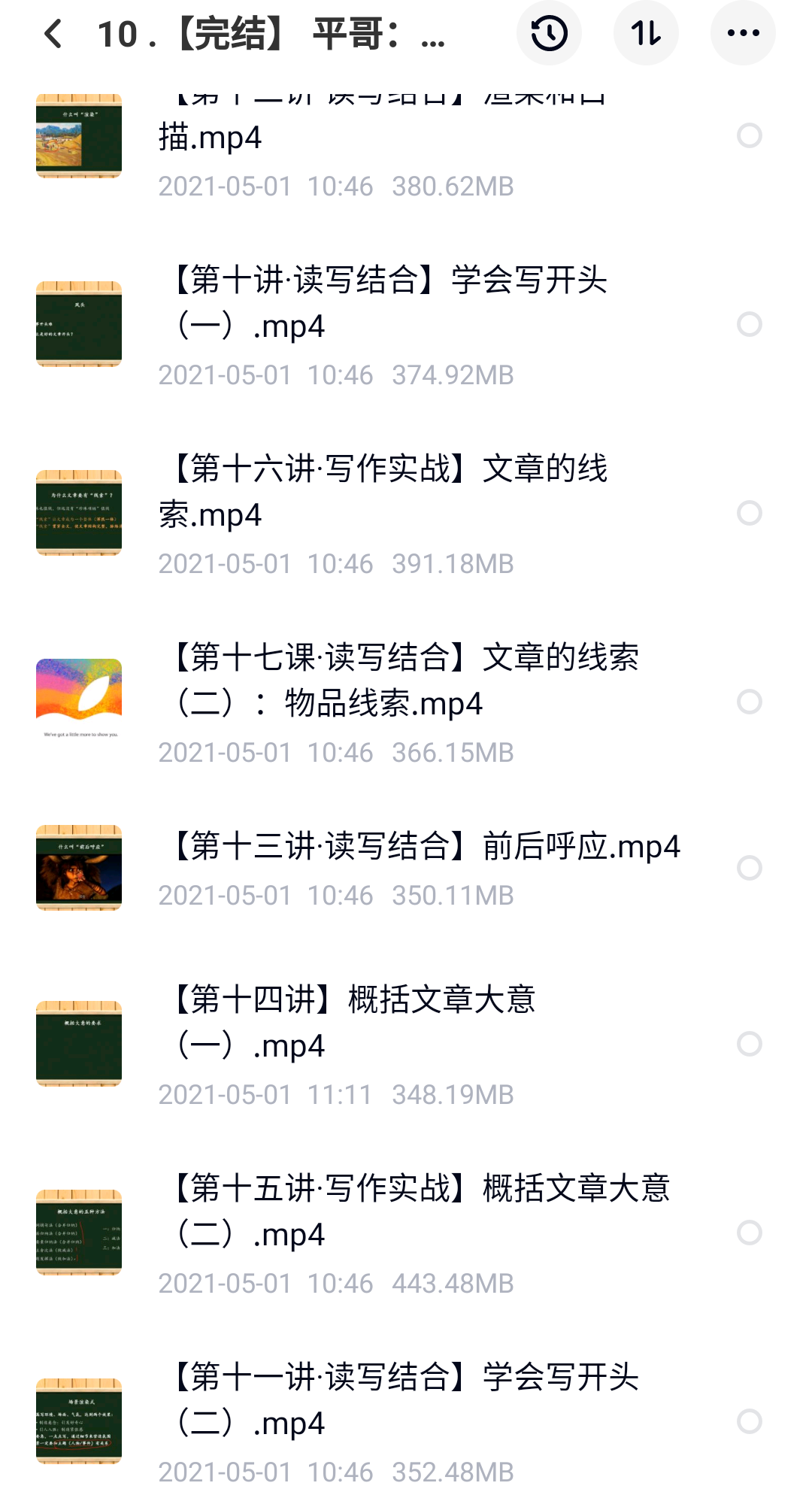Open the three-dot overflow menu

click(x=743, y=33)
